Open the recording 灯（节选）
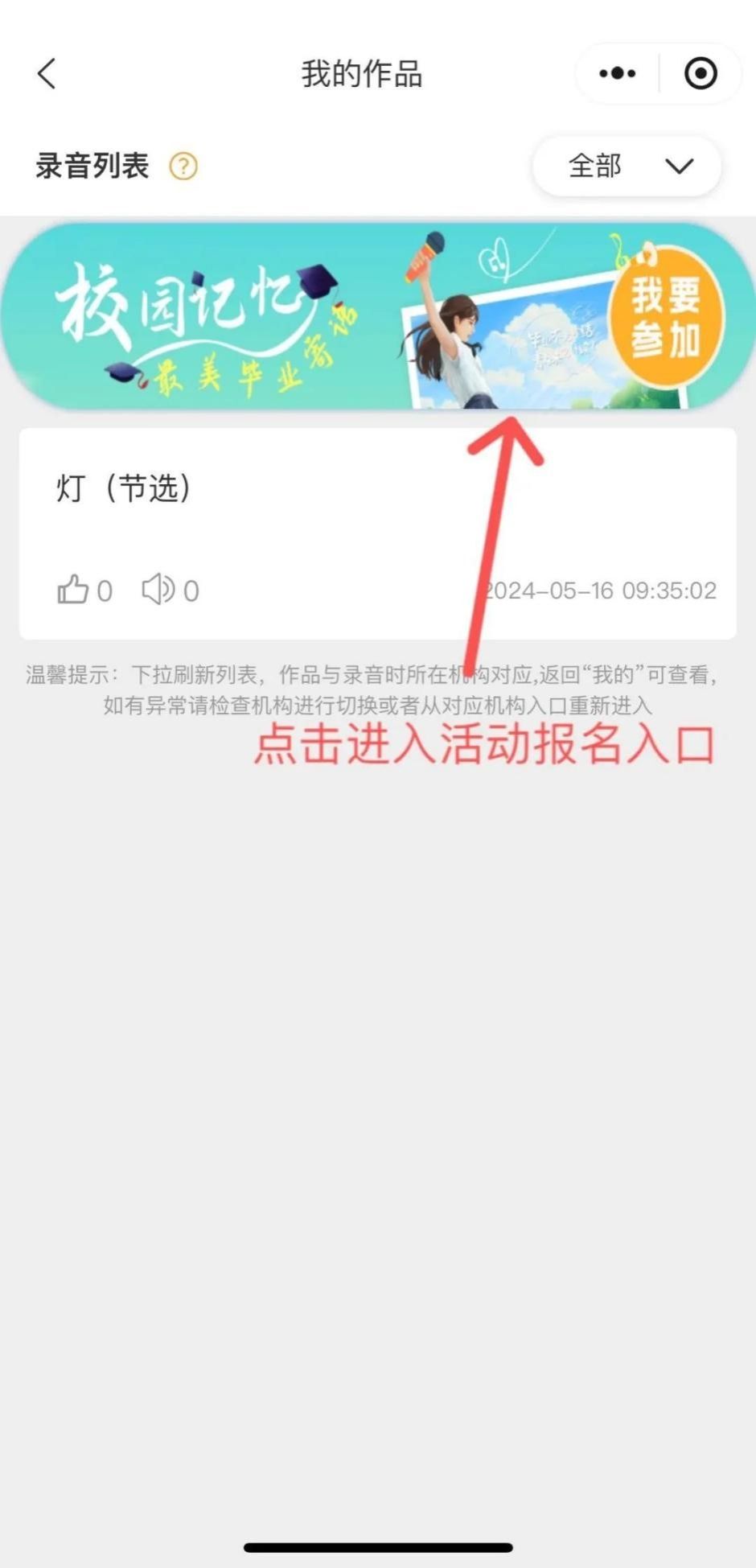The height and width of the screenshot is (1568, 756). (125, 488)
